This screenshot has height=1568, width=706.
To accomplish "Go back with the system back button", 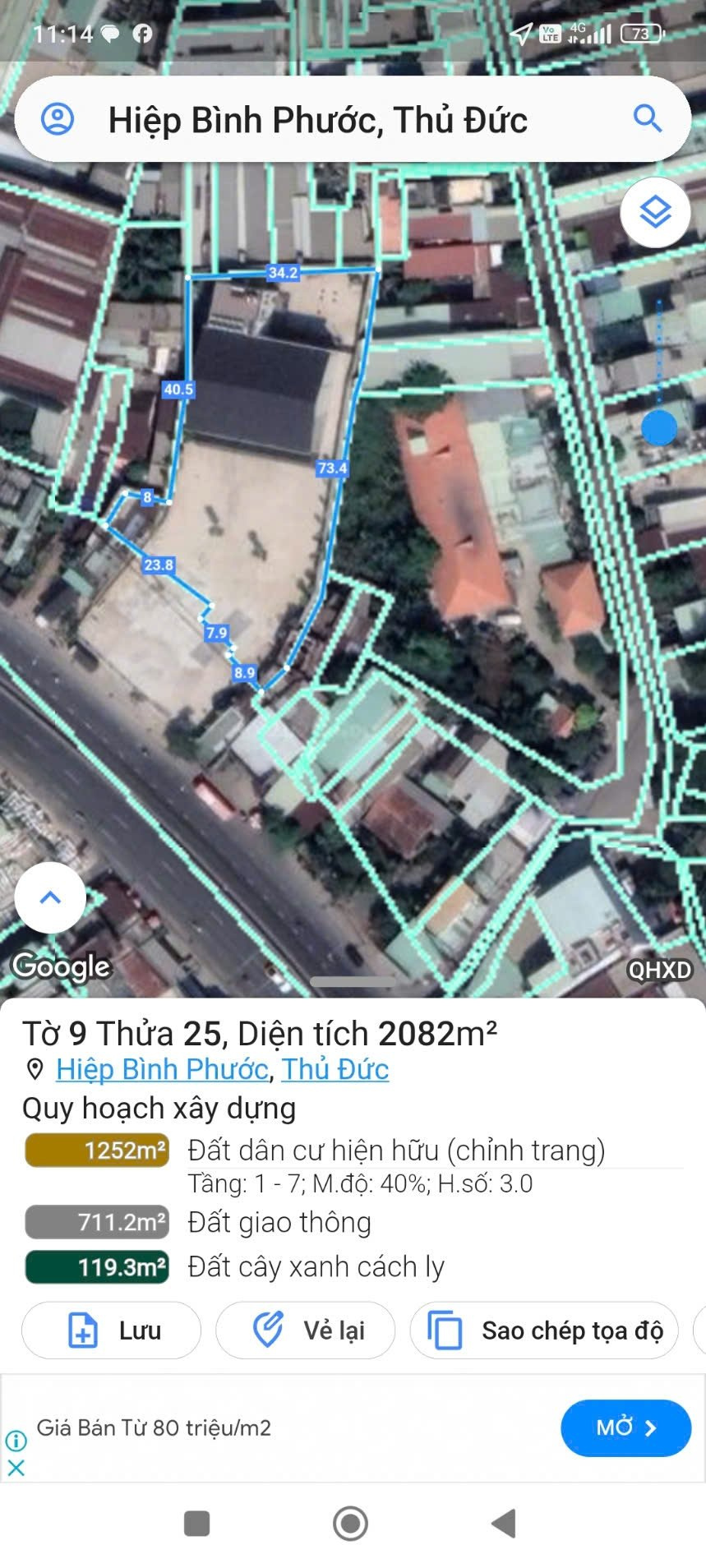I will (504, 1523).
